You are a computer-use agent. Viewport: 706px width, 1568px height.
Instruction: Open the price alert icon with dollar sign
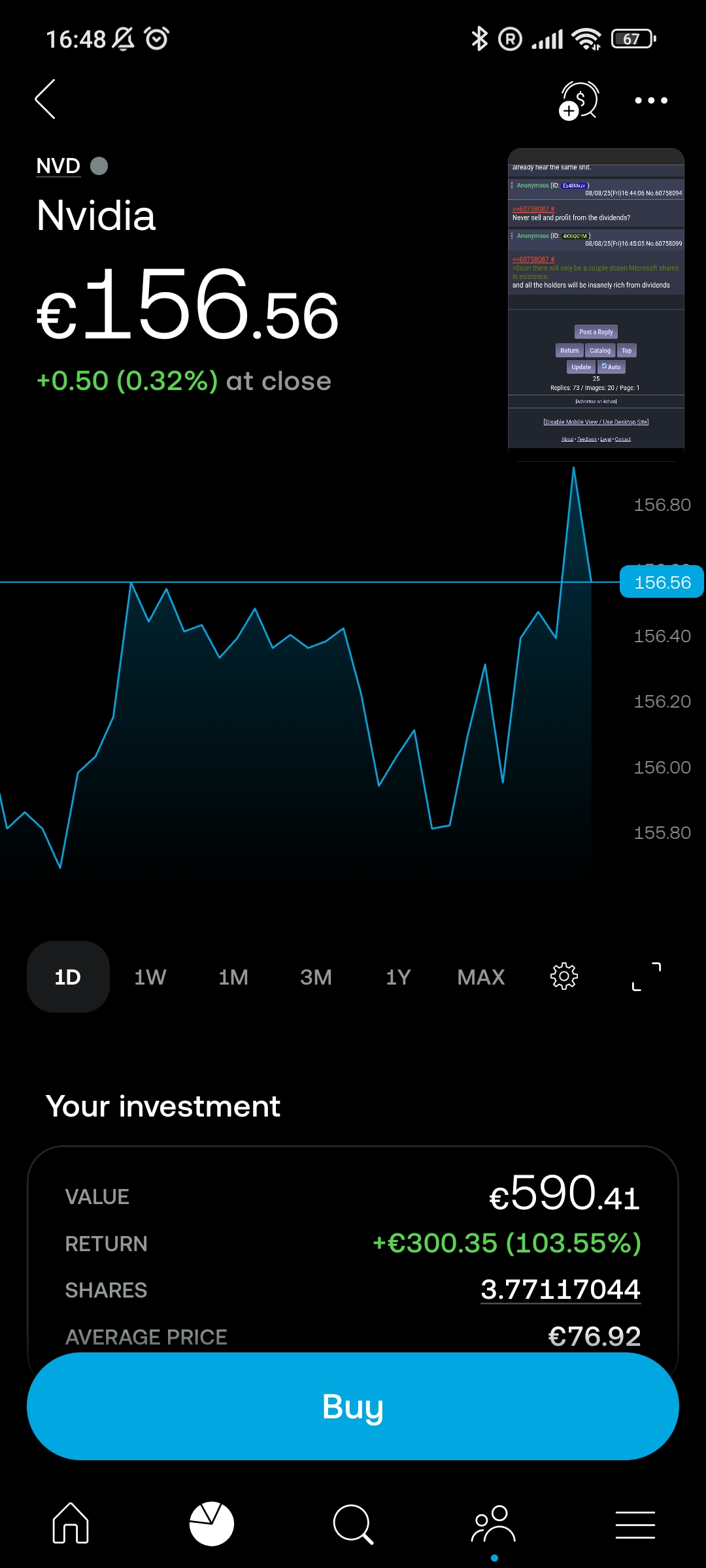pyautogui.click(x=579, y=100)
